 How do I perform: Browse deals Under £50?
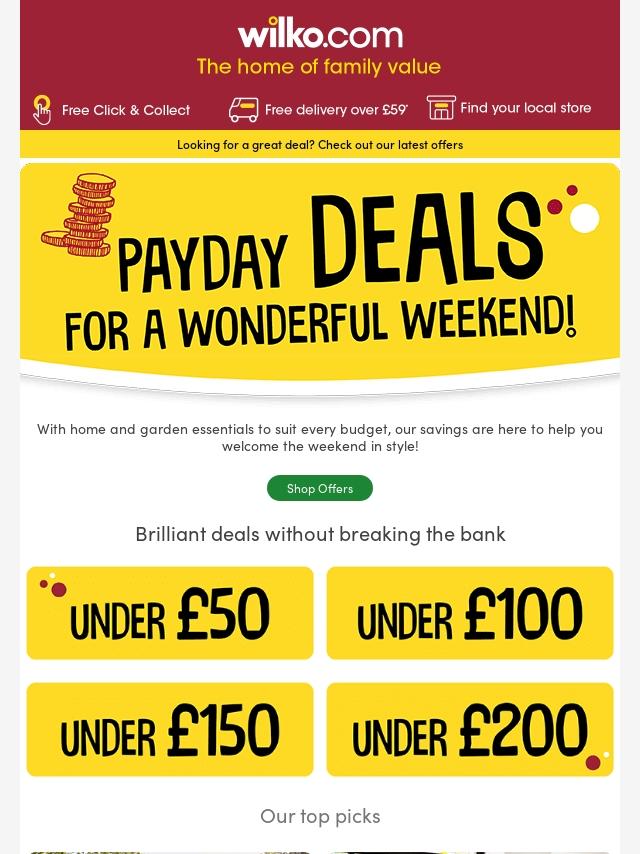(x=170, y=613)
